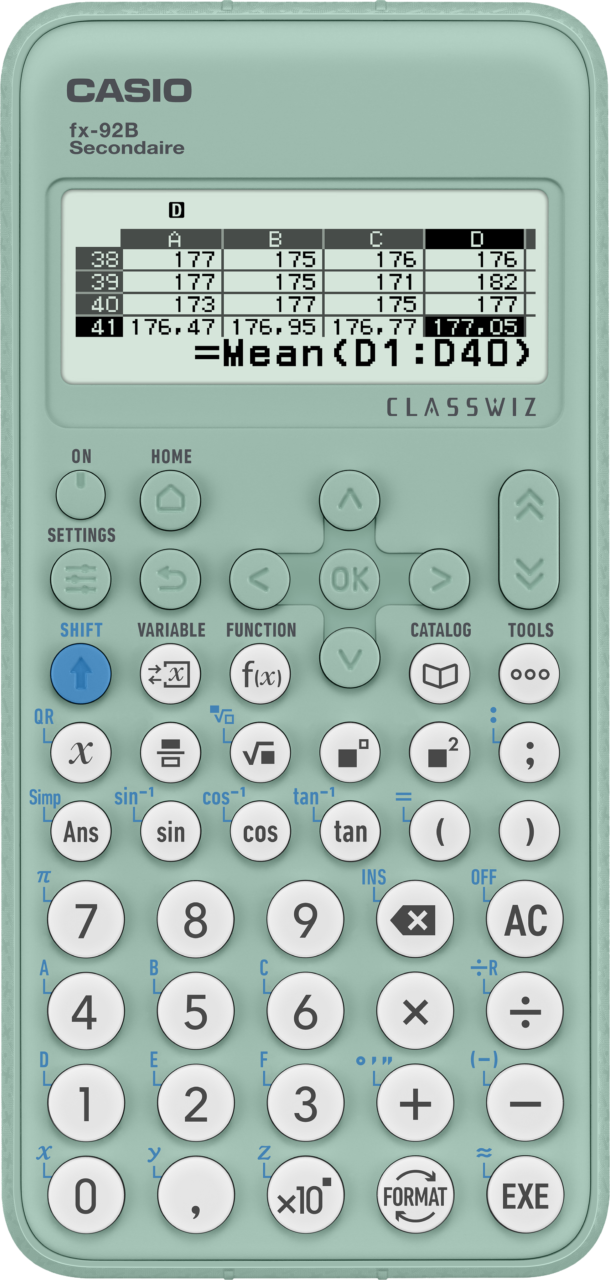The width and height of the screenshot is (610, 1280).
Task: Tap the page-down double arrow key
Action: [529, 572]
